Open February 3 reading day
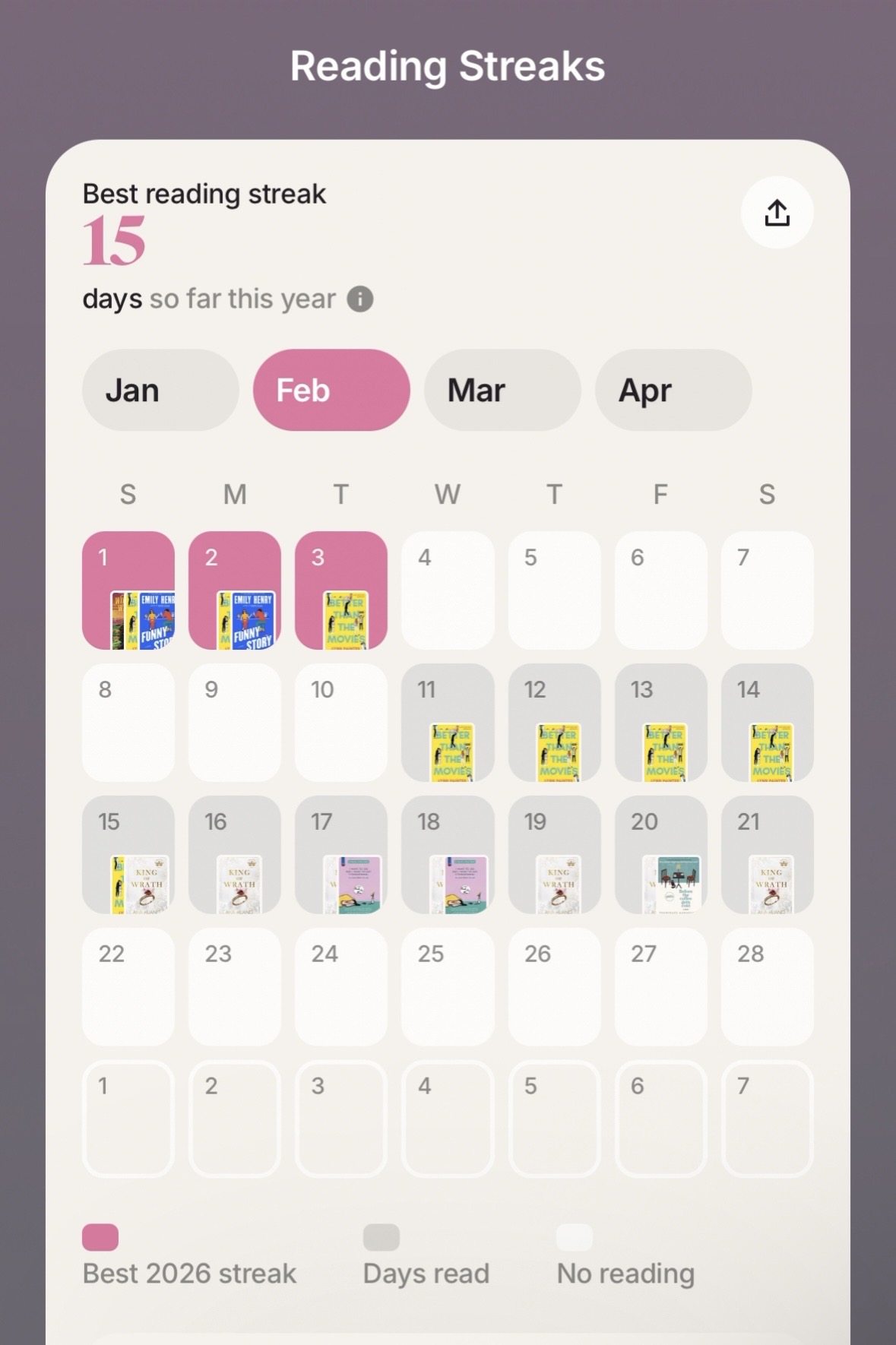The height and width of the screenshot is (1345, 896). pyautogui.click(x=341, y=590)
